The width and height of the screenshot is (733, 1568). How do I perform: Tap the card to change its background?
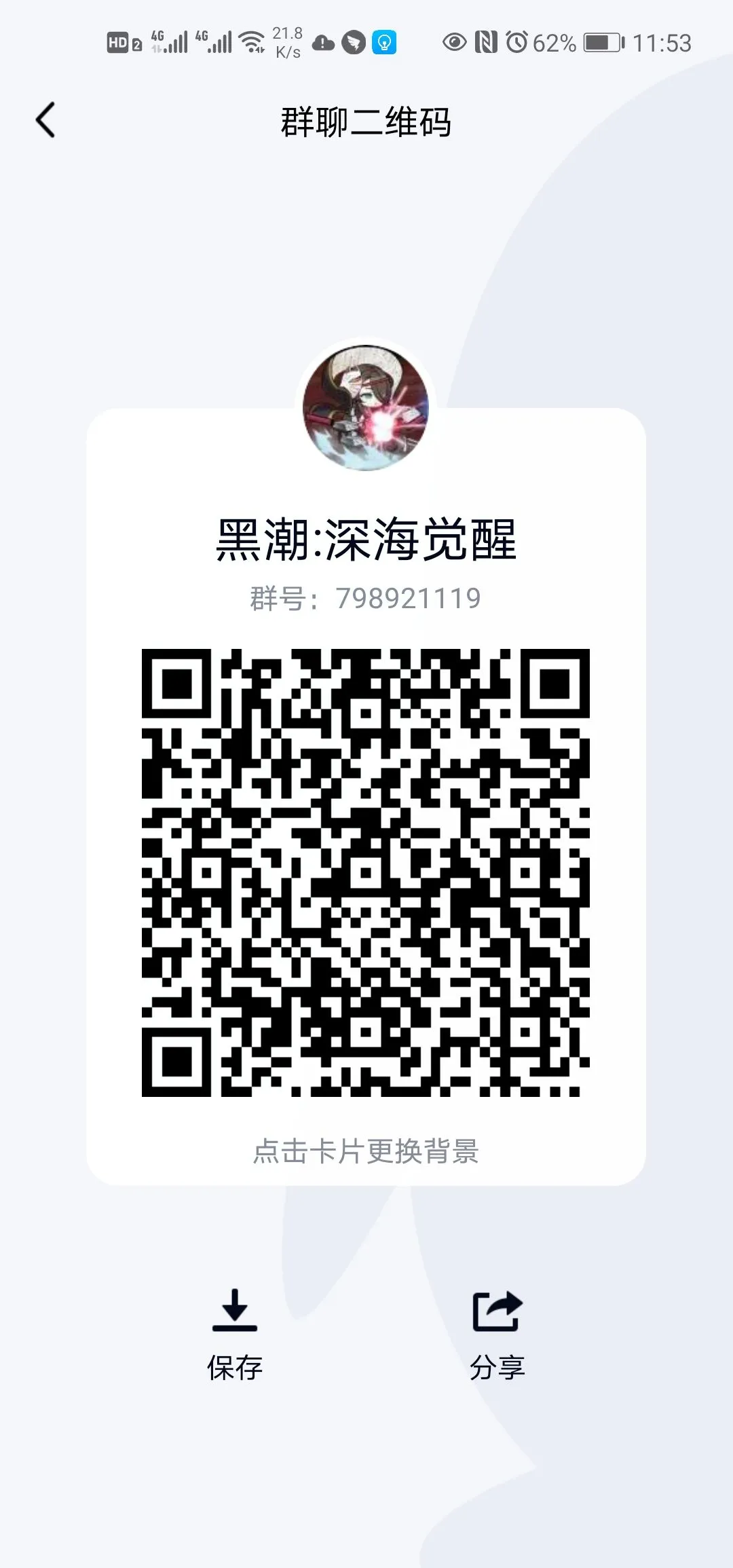(x=366, y=1151)
